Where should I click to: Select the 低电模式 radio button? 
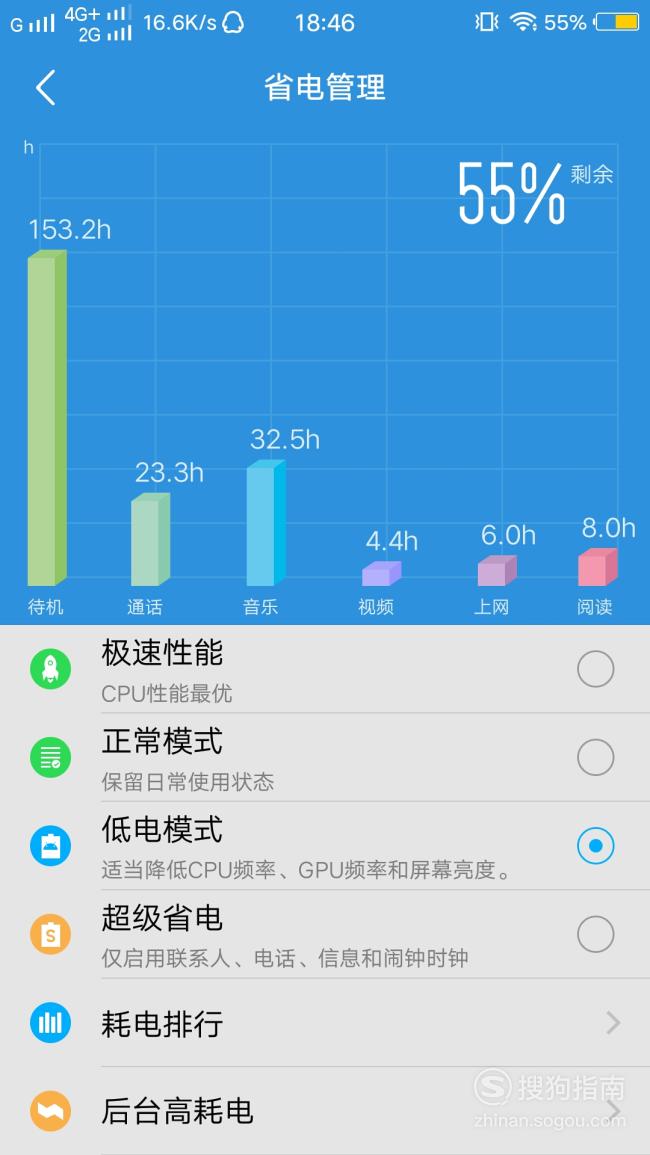point(595,846)
